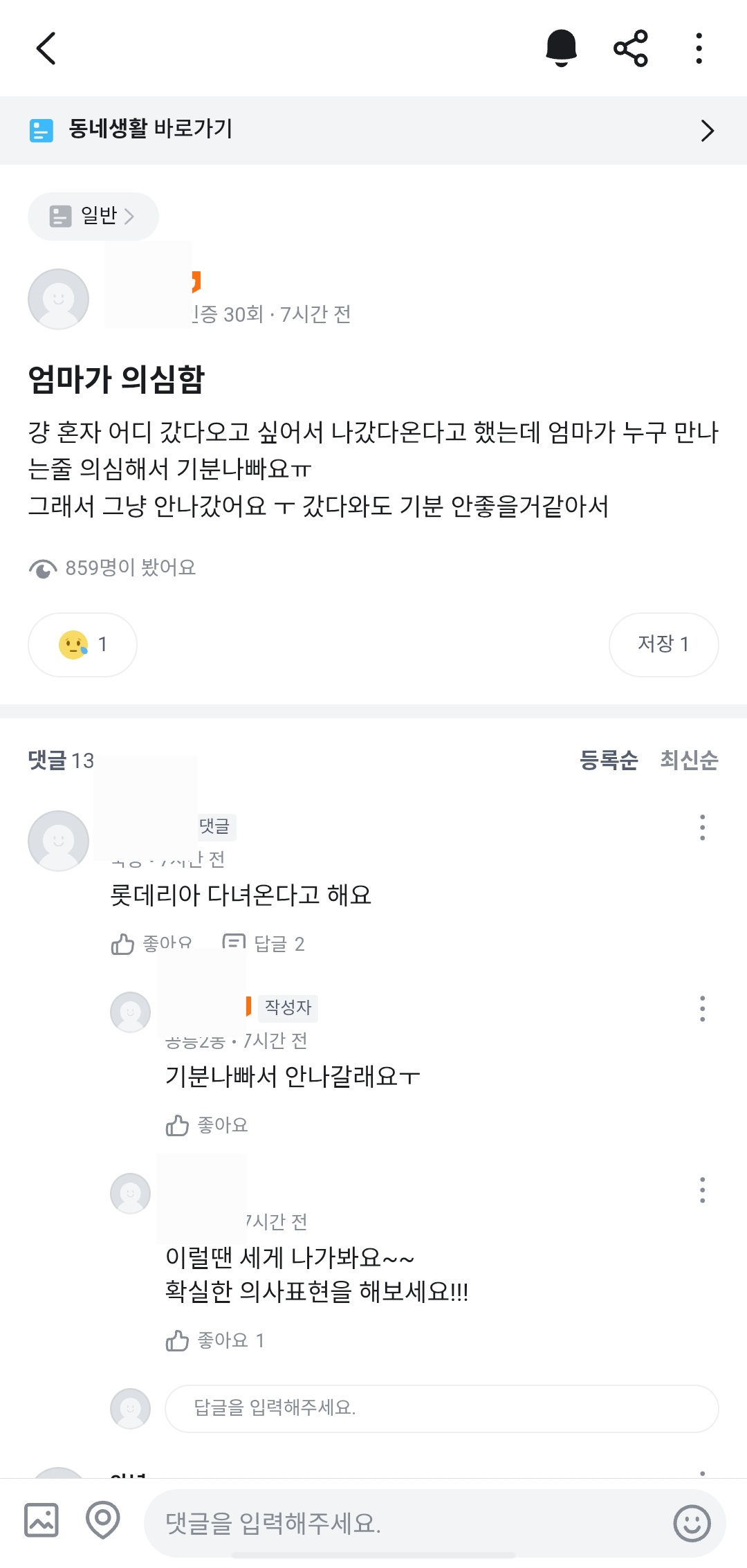Sort comments by 최신순
The width and height of the screenshot is (747, 1568).
click(689, 760)
